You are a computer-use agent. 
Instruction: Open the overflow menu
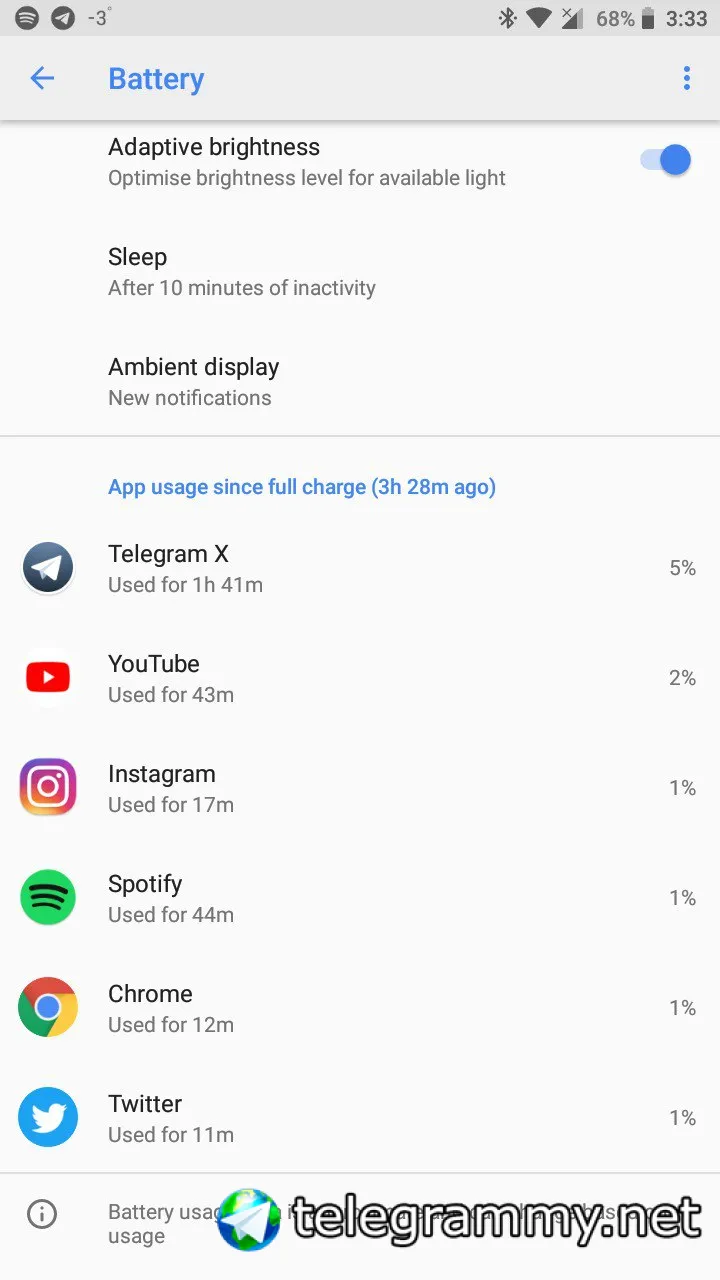(x=686, y=78)
